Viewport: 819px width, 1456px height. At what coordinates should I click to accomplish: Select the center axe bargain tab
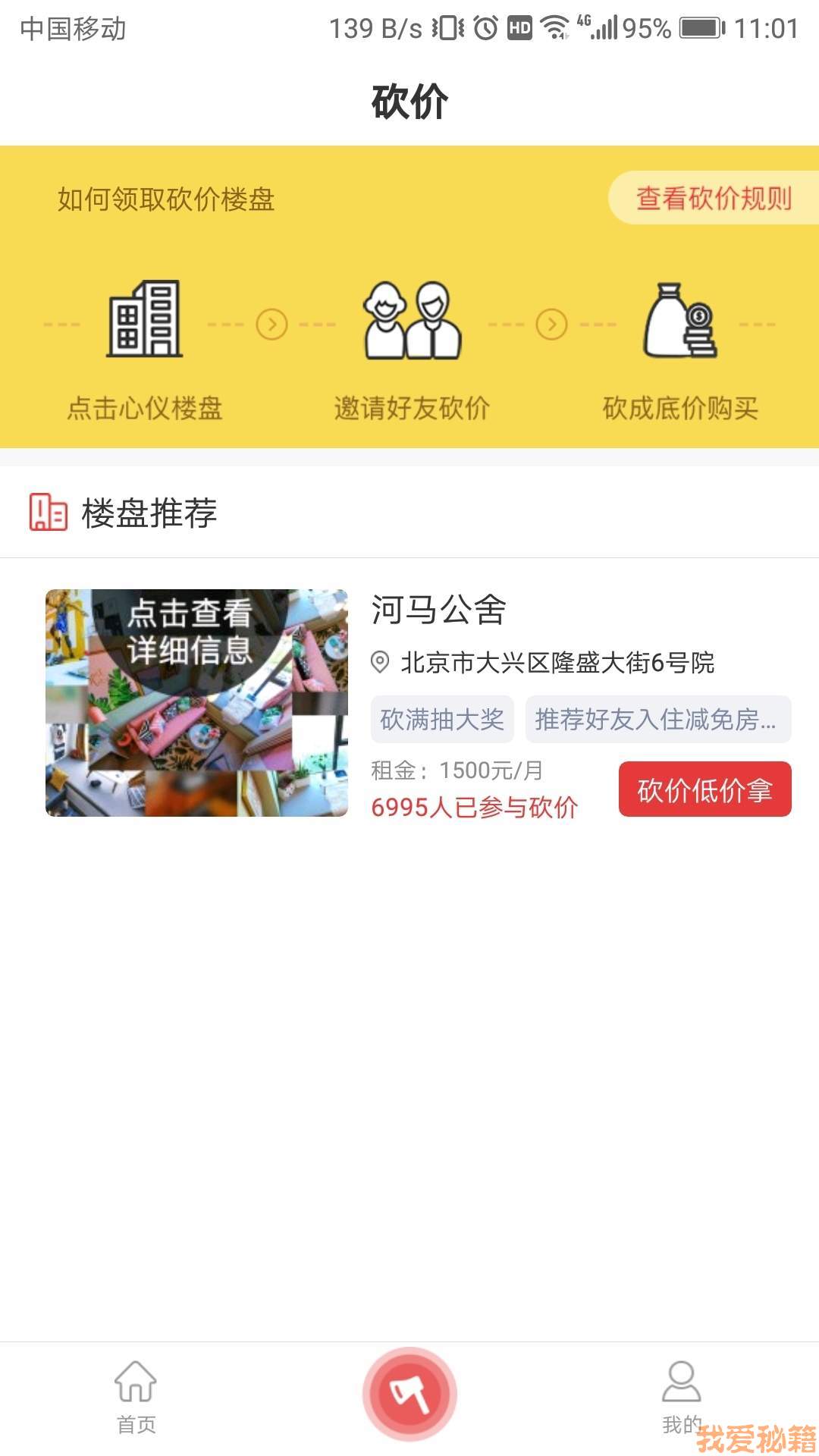pyautogui.click(x=409, y=1394)
